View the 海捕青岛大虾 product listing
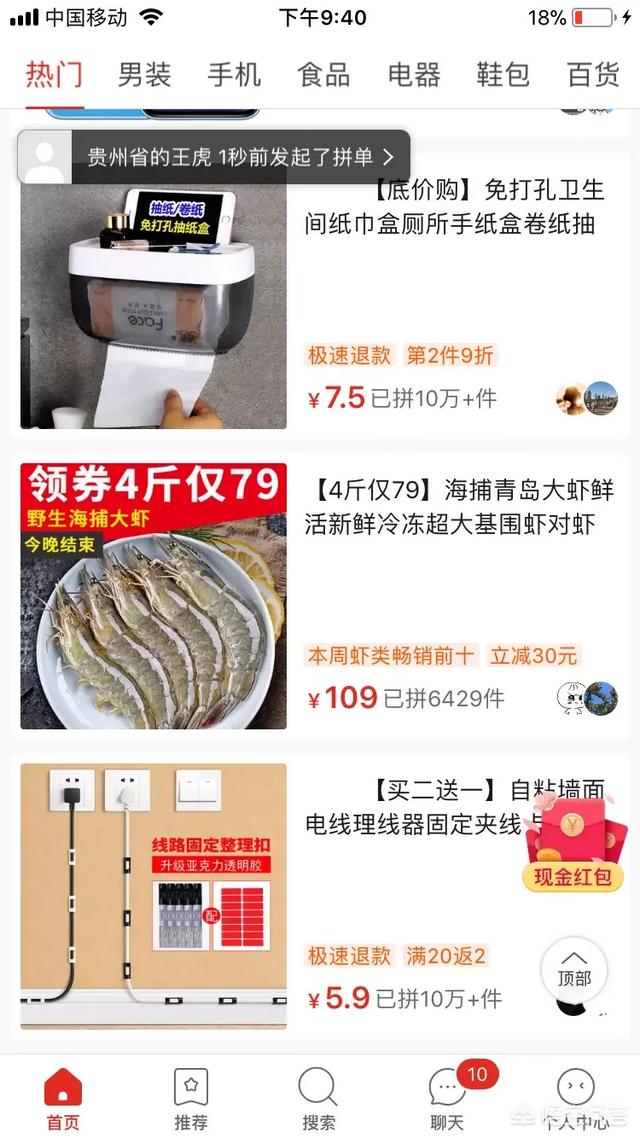This screenshot has width=640, height=1138. point(320,595)
